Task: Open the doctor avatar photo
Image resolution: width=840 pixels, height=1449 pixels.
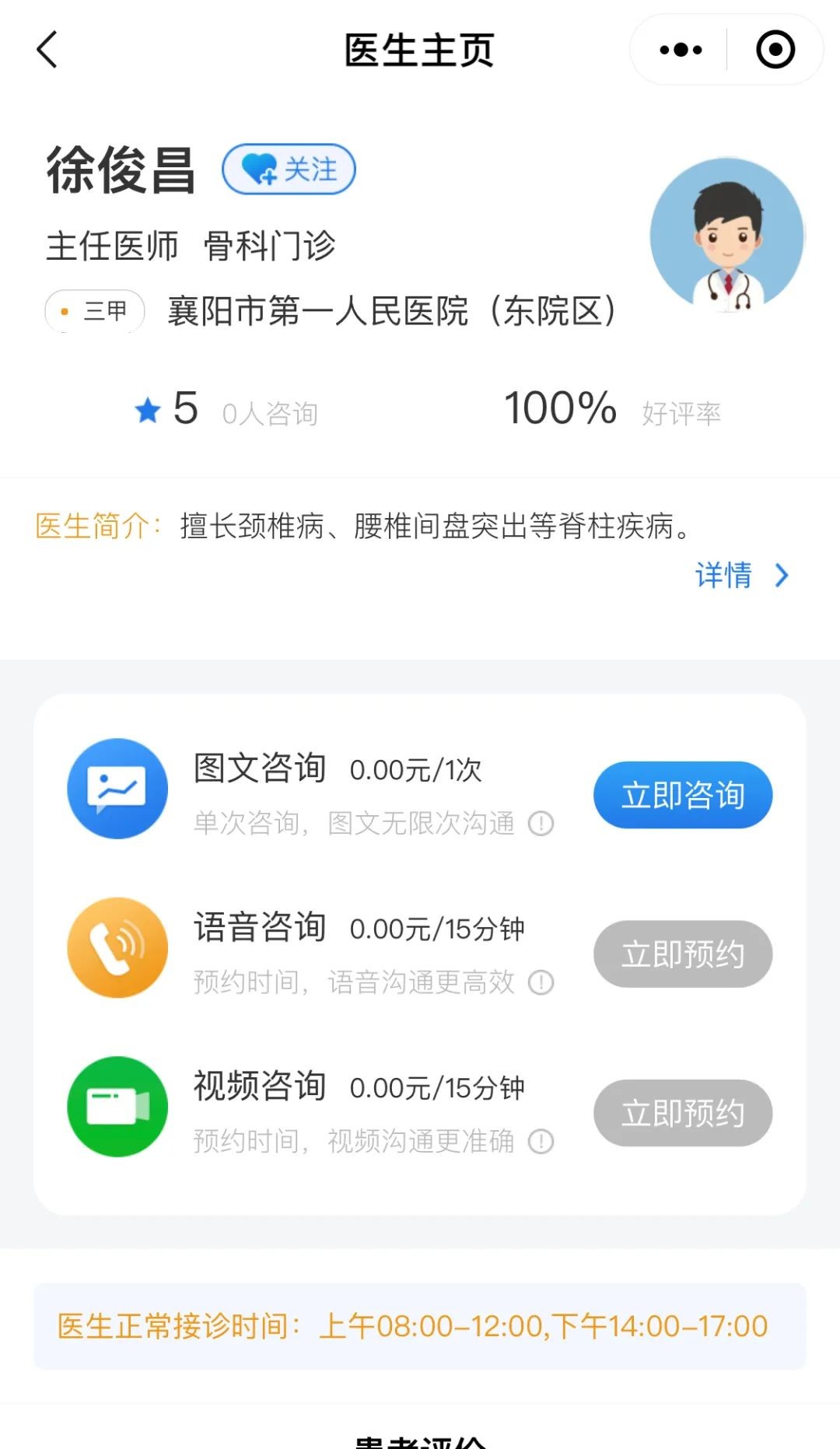Action: pos(726,236)
